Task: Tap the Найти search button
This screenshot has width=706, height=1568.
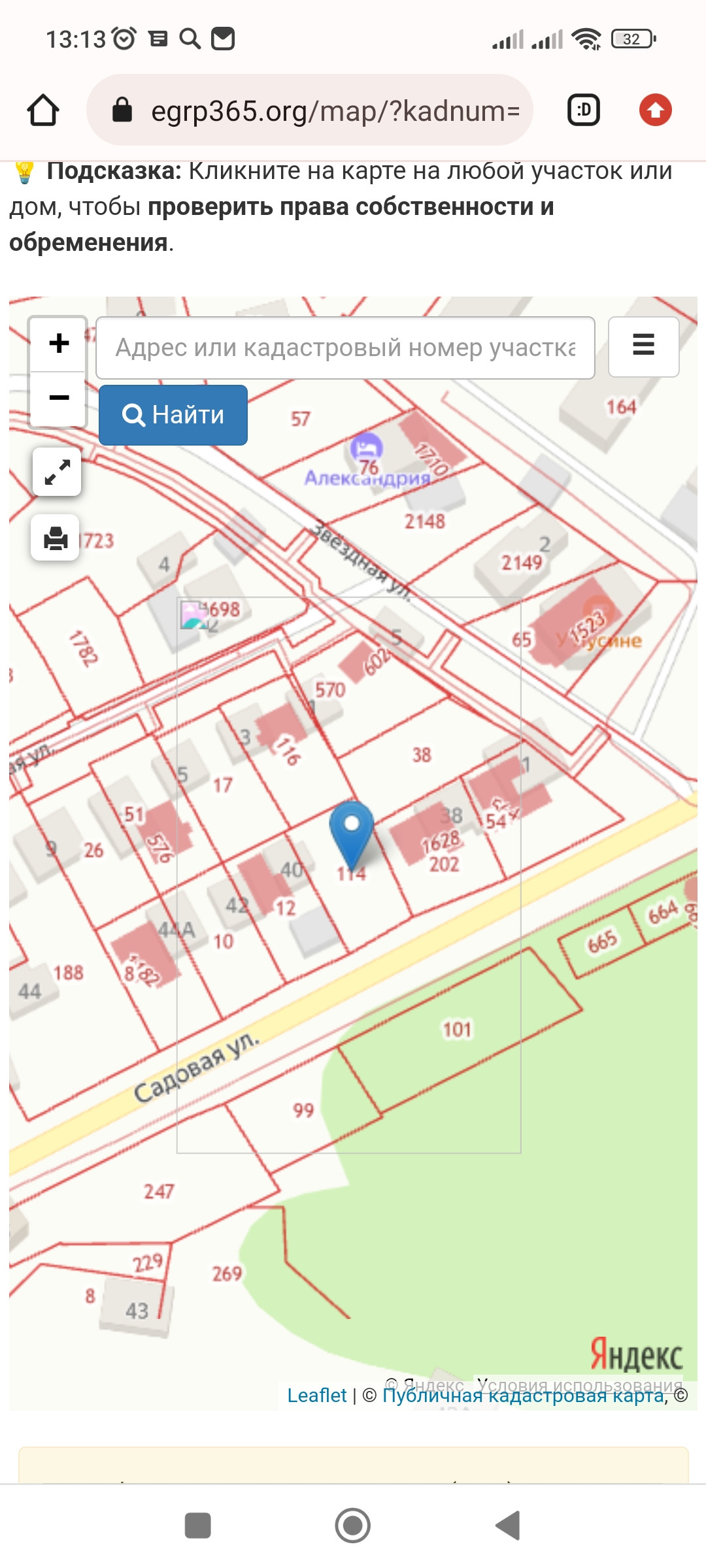Action: [x=173, y=415]
